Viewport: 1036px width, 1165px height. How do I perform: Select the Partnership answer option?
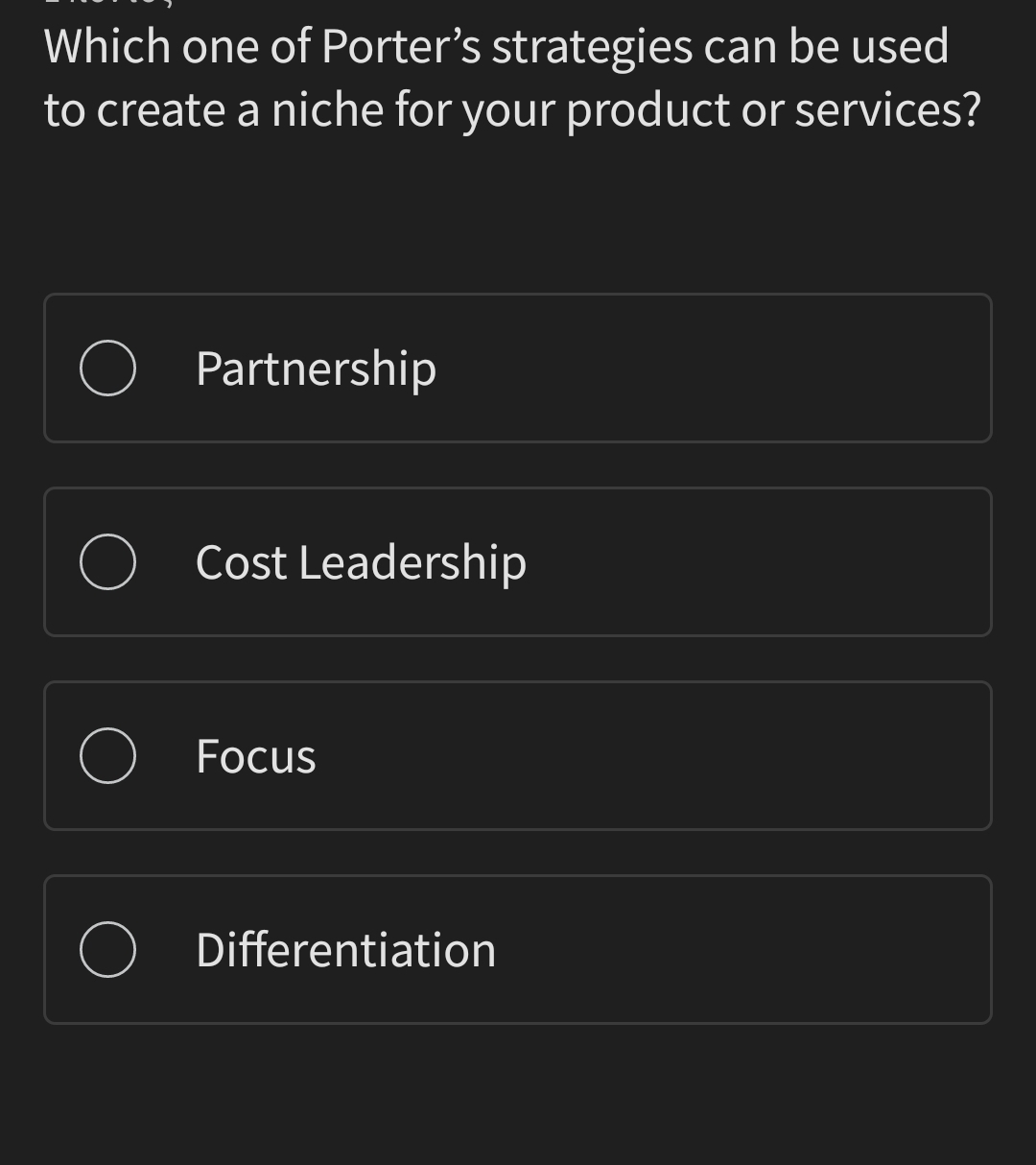[107, 369]
